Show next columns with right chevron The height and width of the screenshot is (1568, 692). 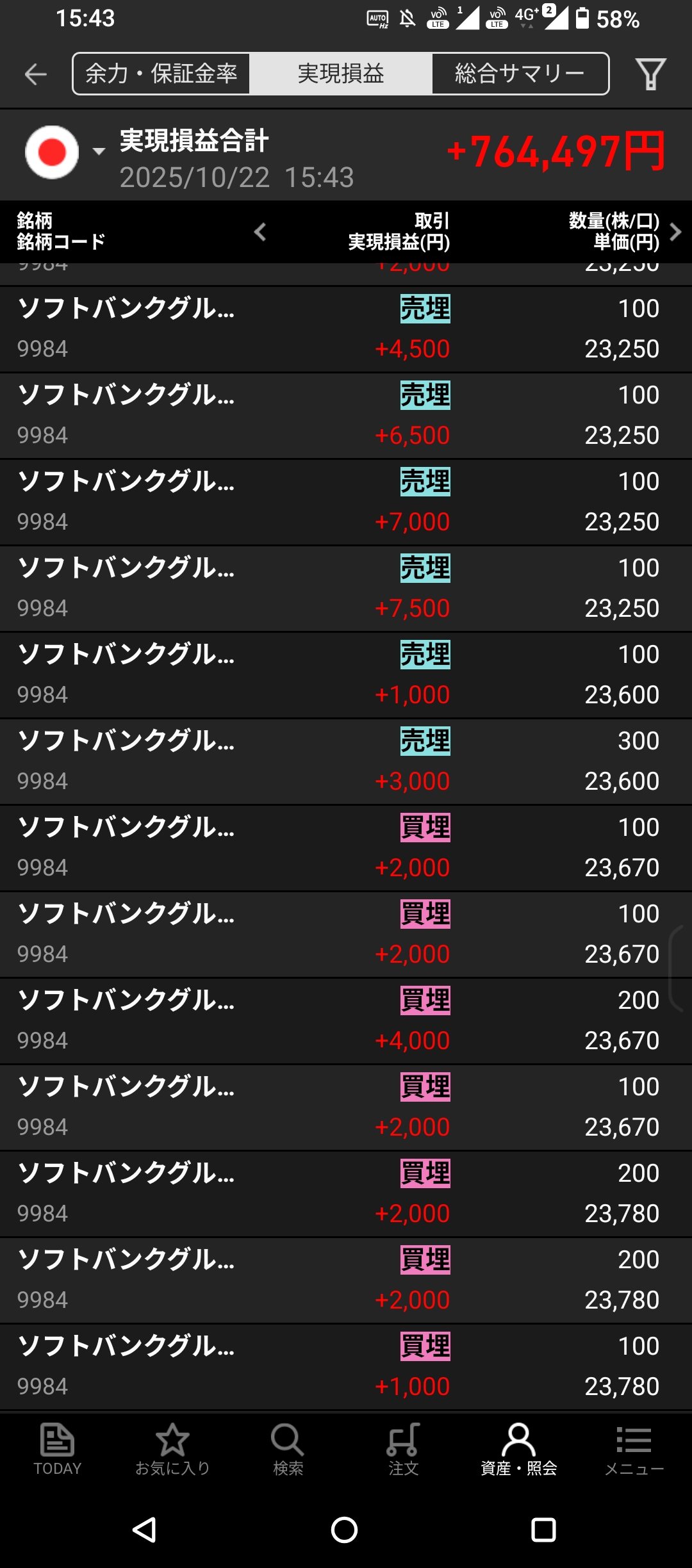pyautogui.click(x=675, y=232)
